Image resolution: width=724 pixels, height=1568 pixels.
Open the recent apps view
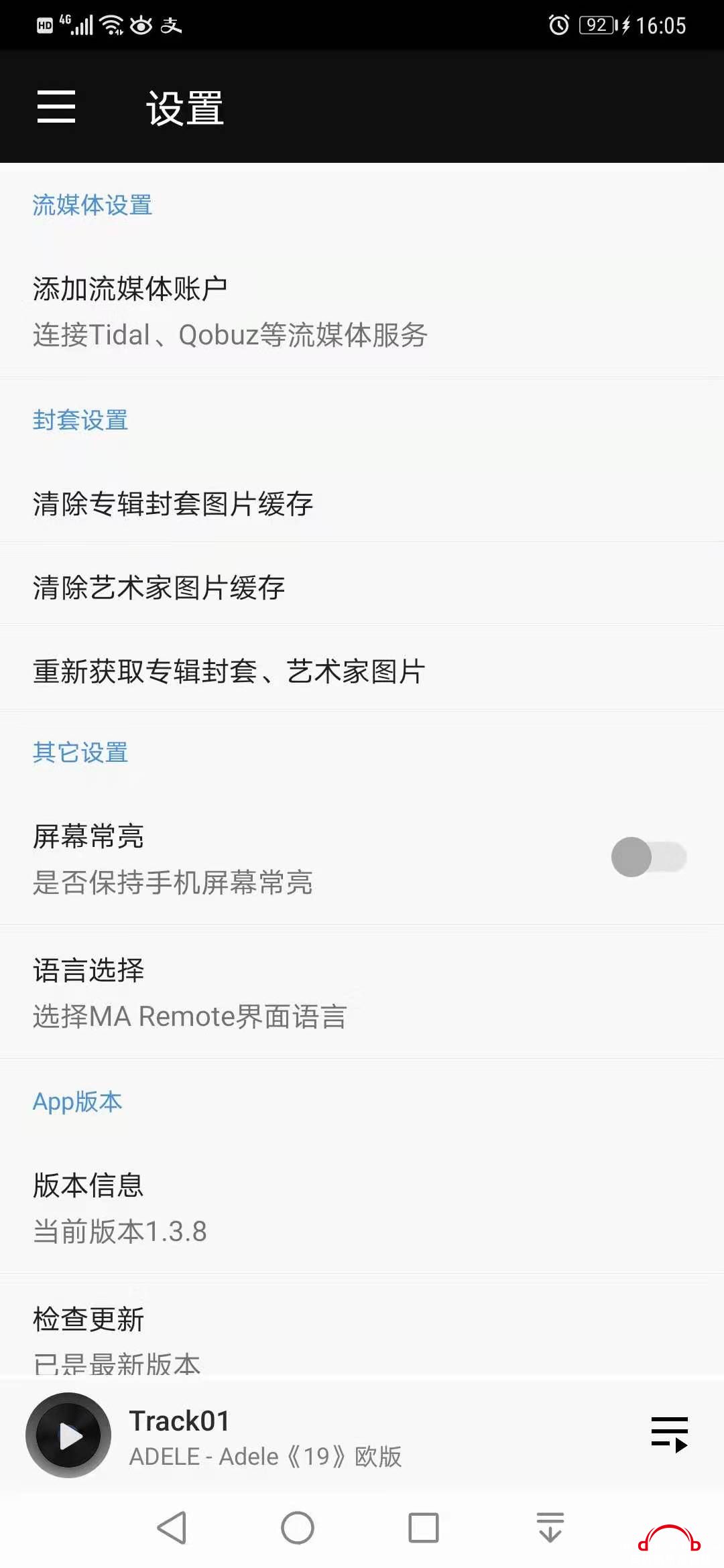click(424, 1528)
